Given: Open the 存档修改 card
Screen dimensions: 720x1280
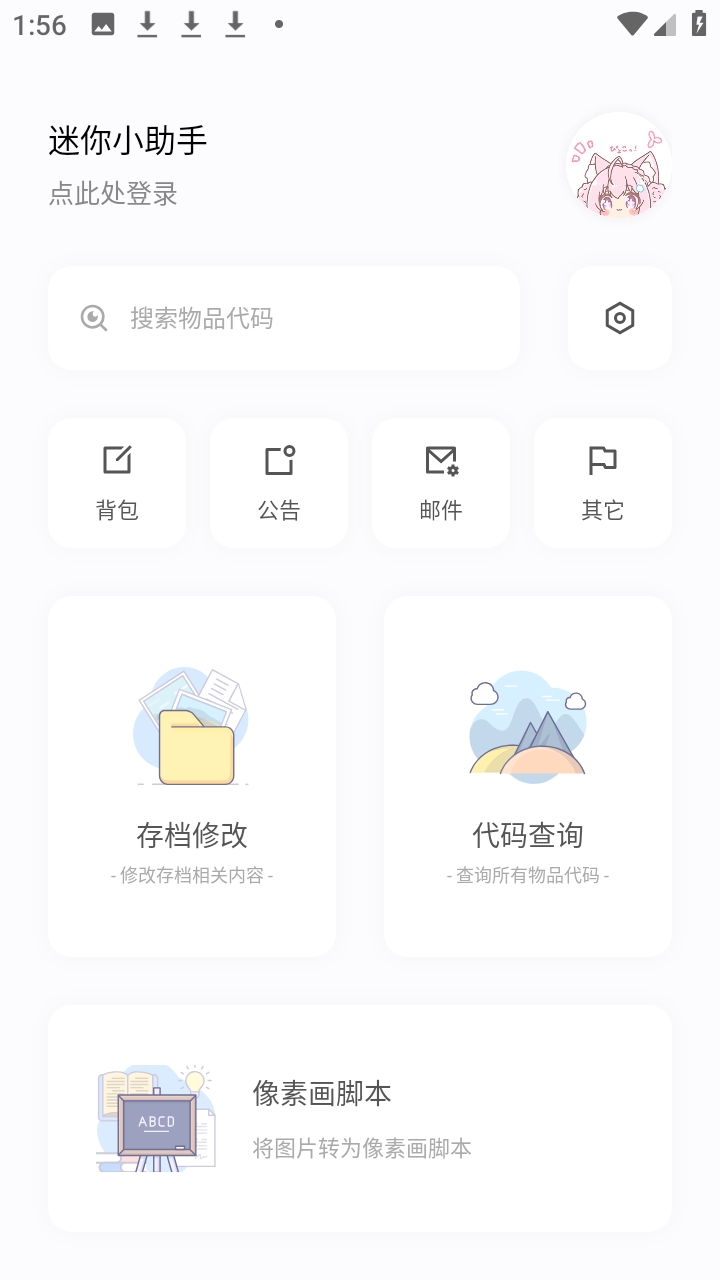Looking at the screenshot, I should 192,776.
